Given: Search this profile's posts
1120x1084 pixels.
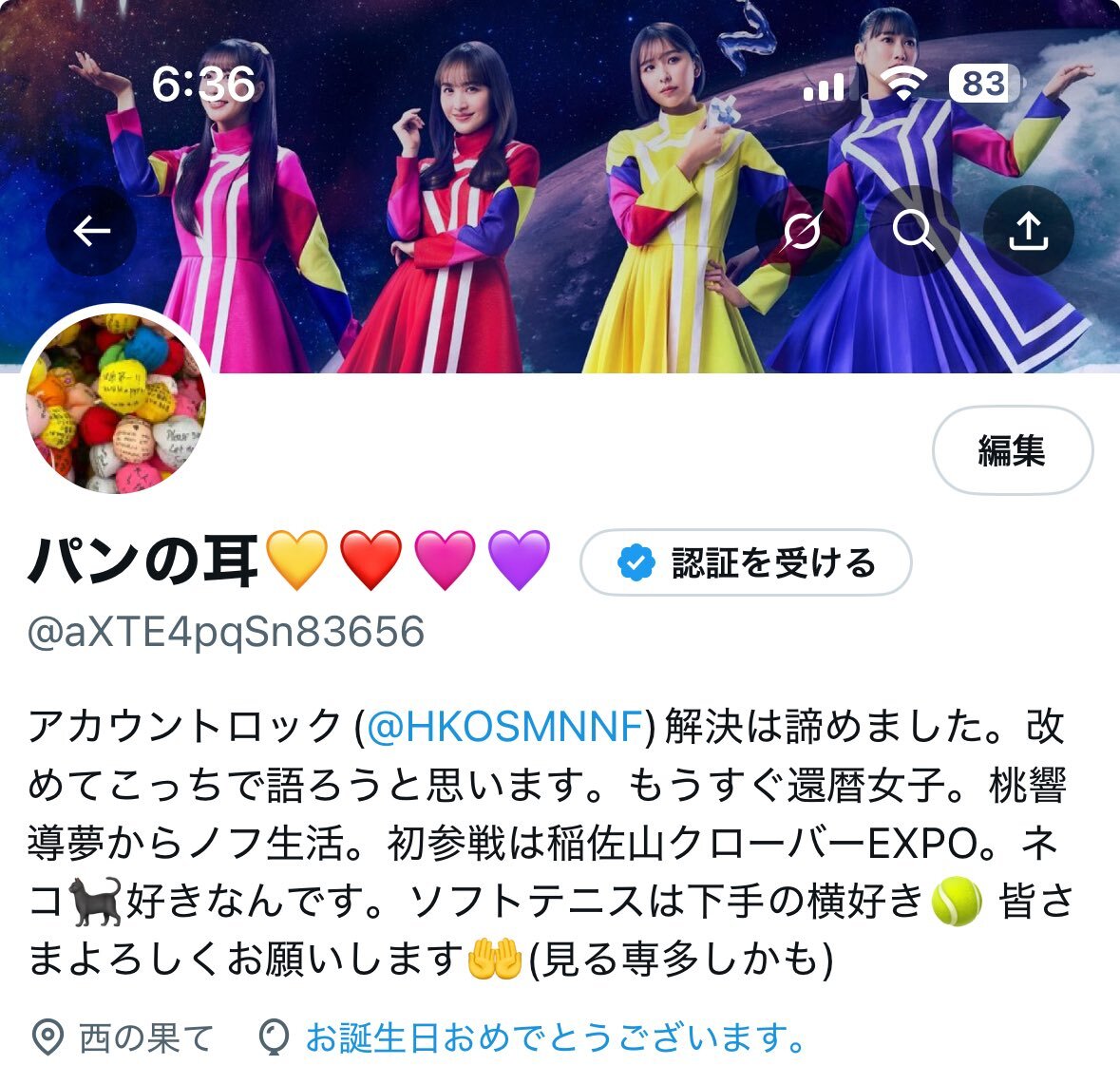Looking at the screenshot, I should pos(914,231).
